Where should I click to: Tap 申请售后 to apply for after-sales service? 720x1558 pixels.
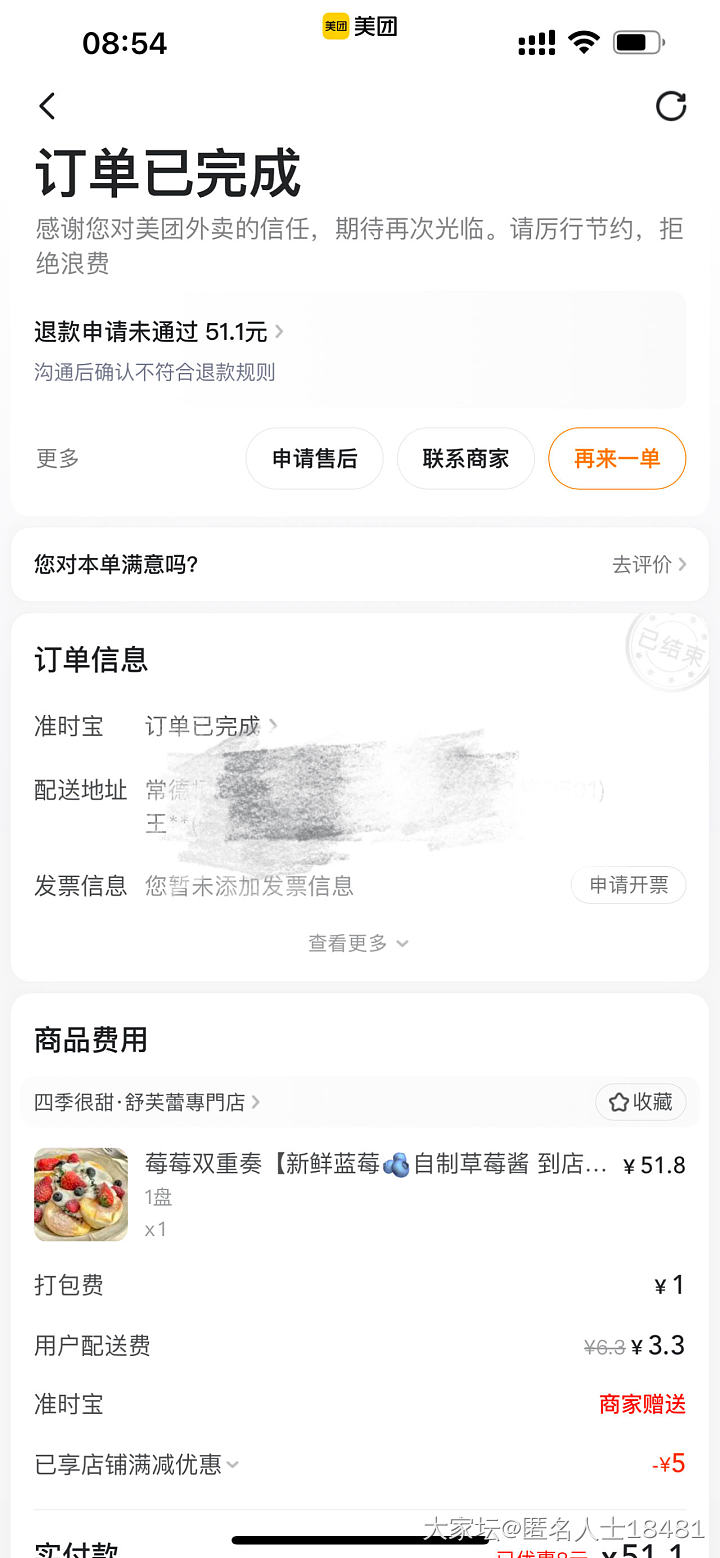[314, 459]
